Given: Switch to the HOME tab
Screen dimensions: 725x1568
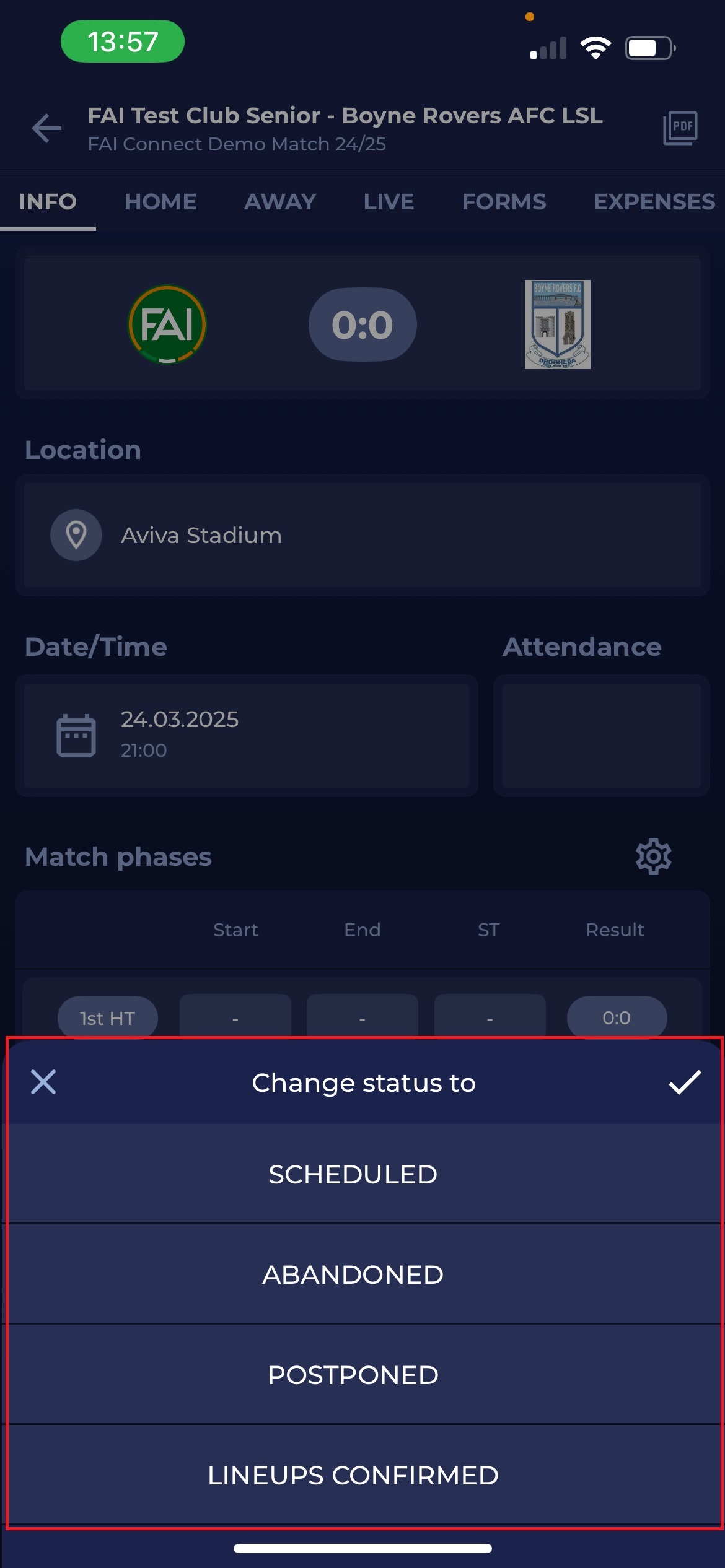Looking at the screenshot, I should click(160, 202).
